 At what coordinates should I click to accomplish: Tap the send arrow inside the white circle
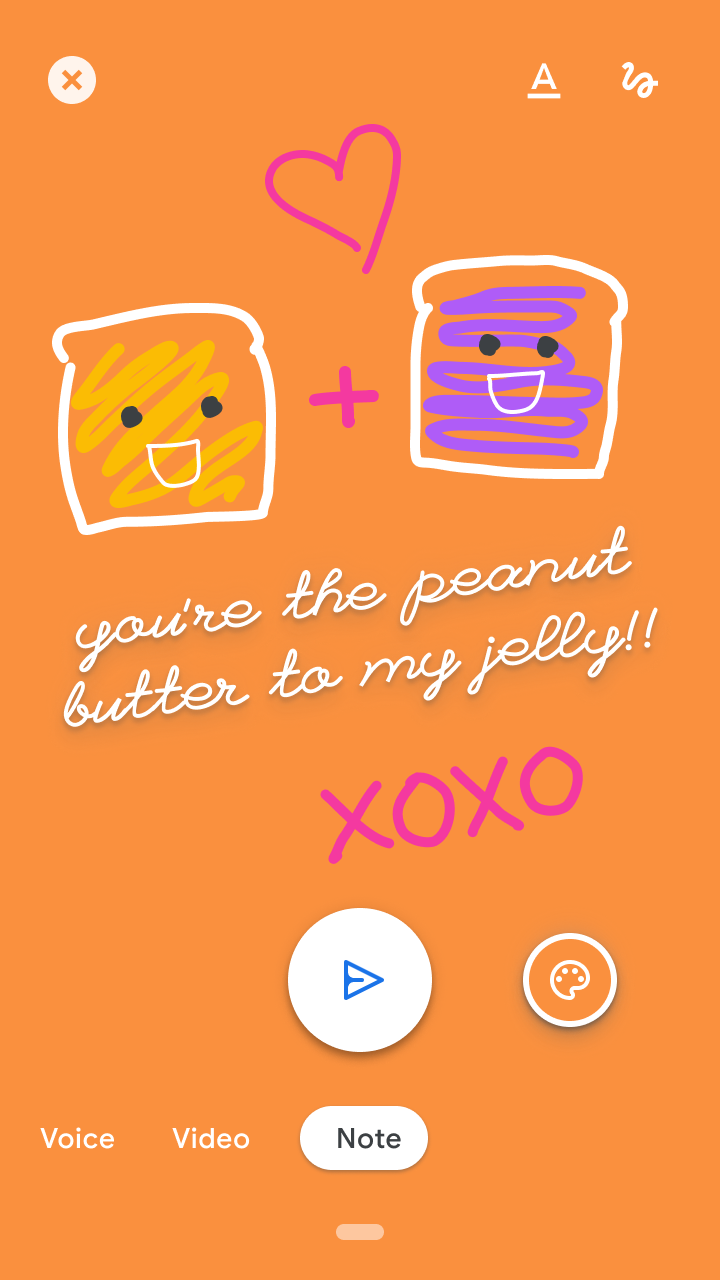click(x=360, y=980)
